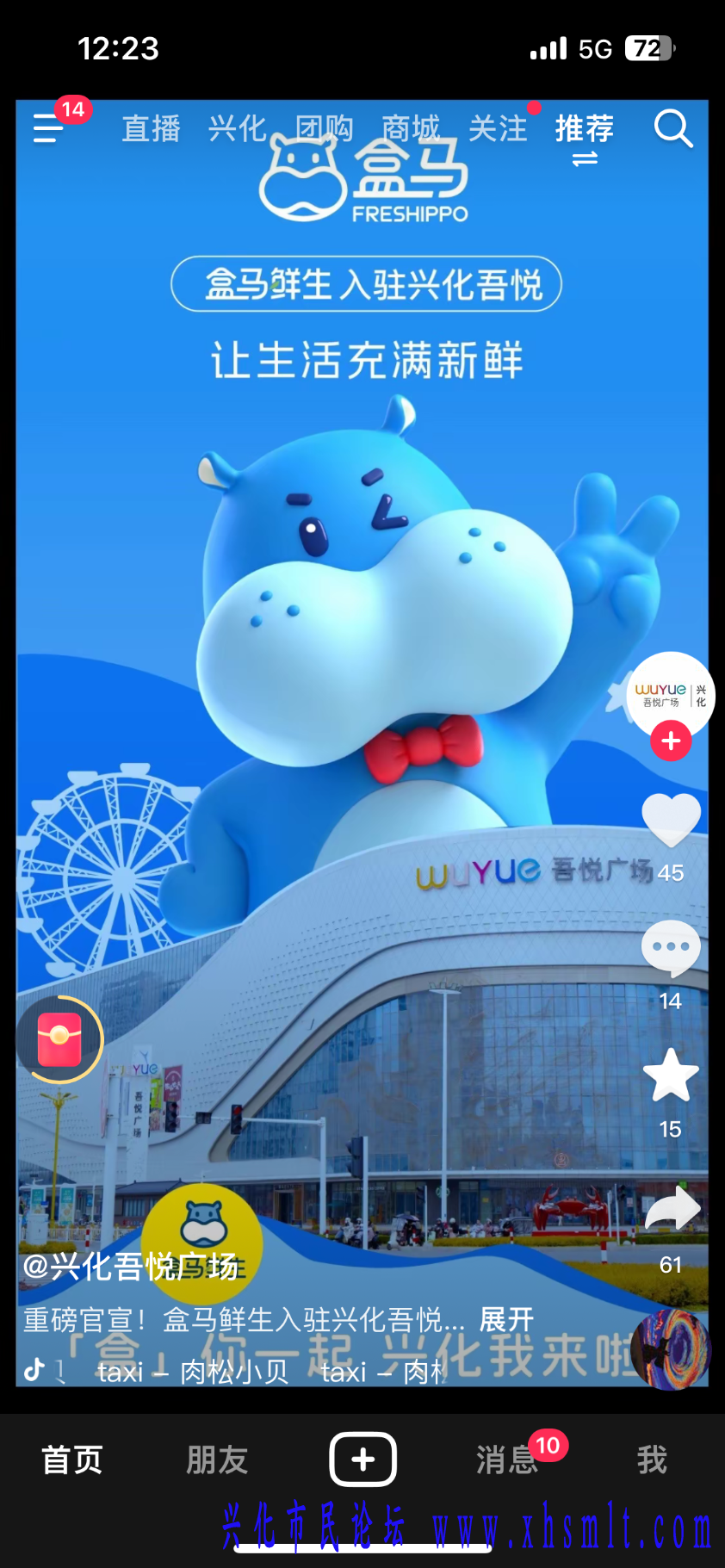Screen dimensions: 725x1568
Task: Share this video via the arrow
Action: click(672, 1209)
